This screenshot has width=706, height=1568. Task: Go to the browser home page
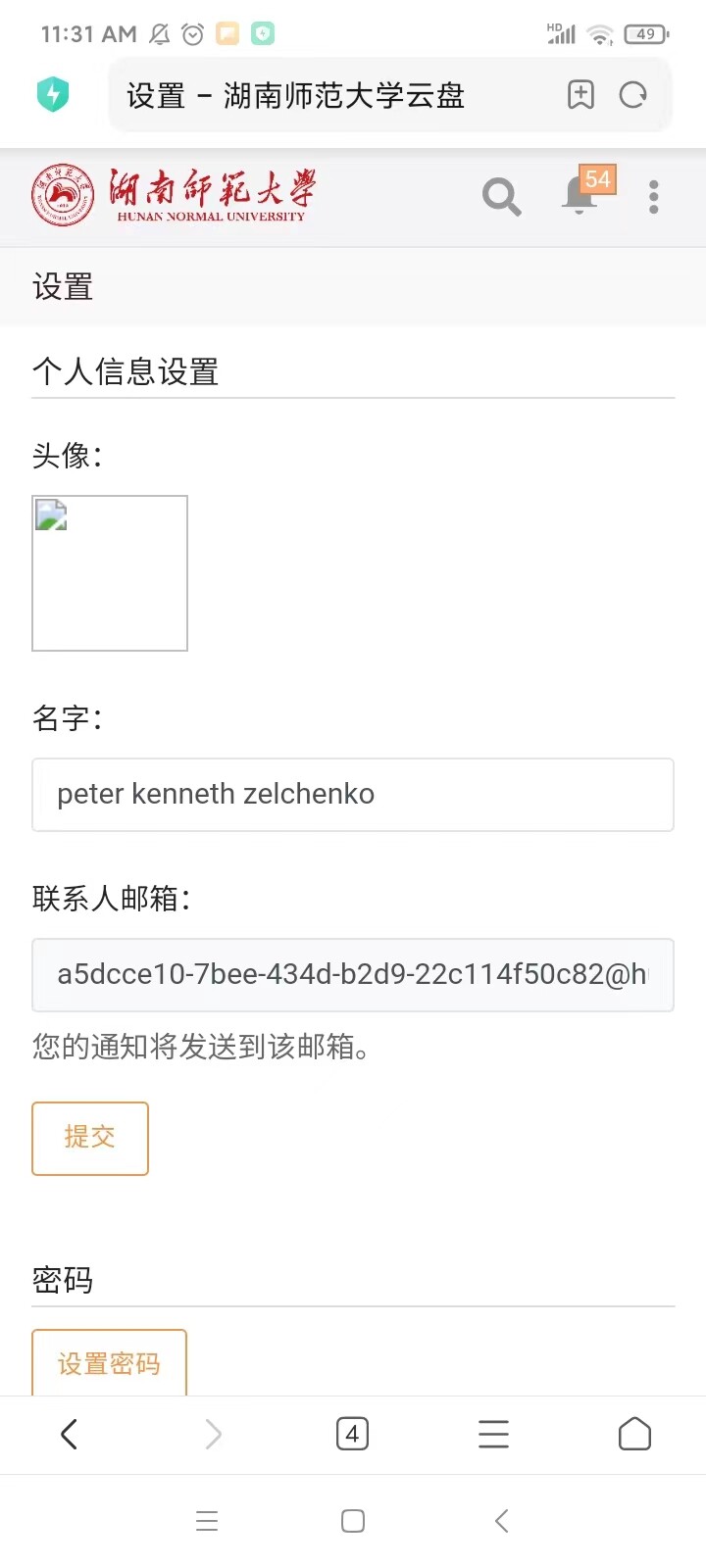[634, 1435]
